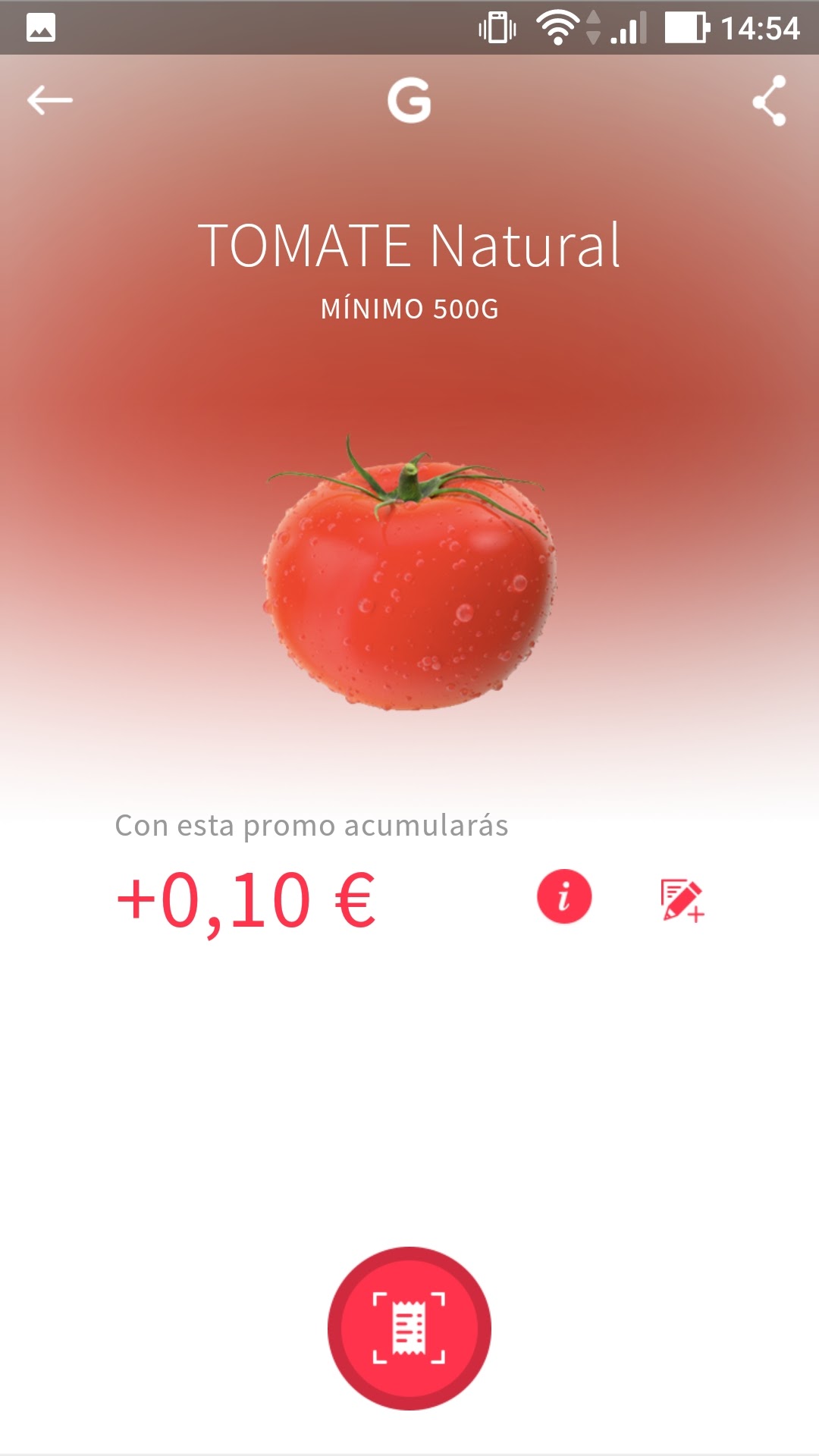Image resolution: width=819 pixels, height=1456 pixels.
Task: Open the promo info icon
Action: coord(563,897)
